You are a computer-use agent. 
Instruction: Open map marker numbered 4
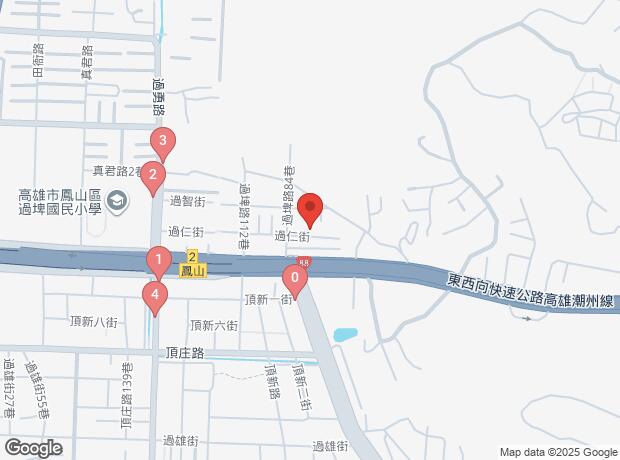coord(154,295)
